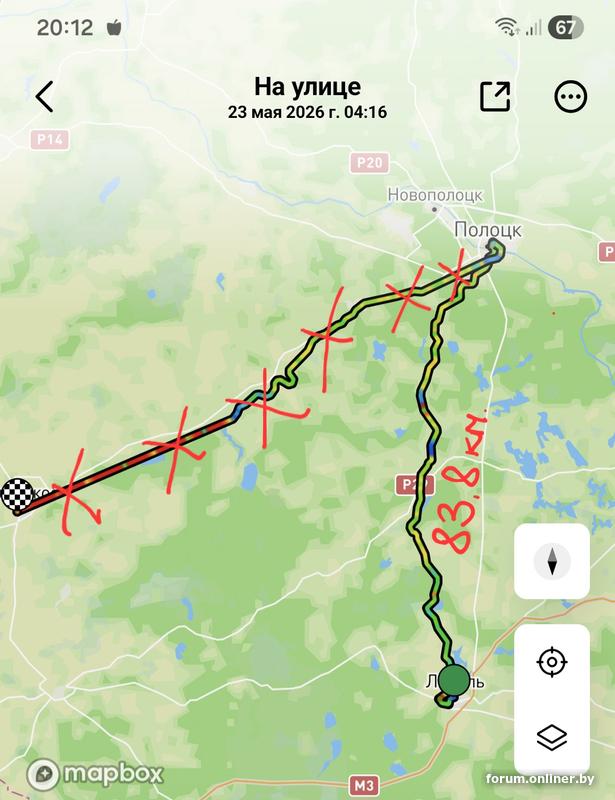Center the map with the location target button

(552, 662)
